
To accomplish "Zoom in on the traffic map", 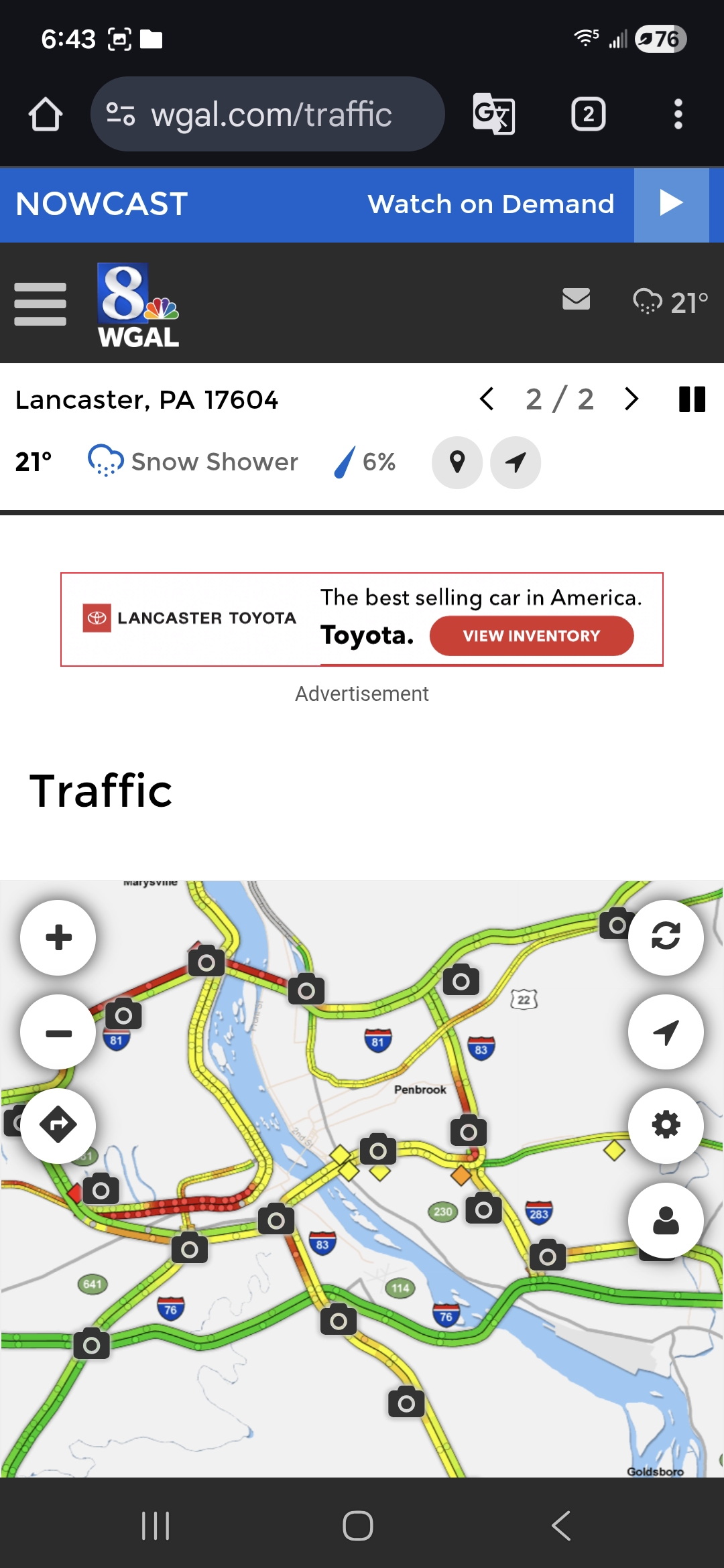I will (58, 937).
